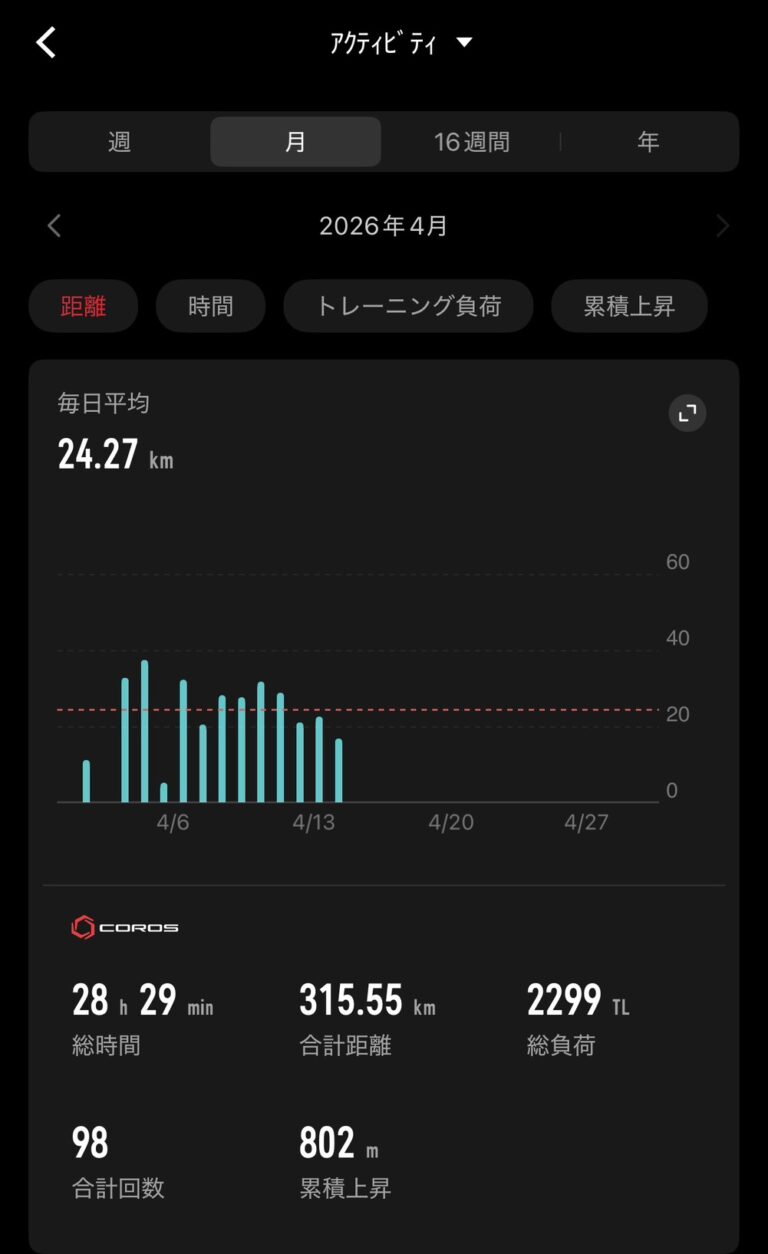
Task: Switch to the 週 view
Action: [x=119, y=142]
